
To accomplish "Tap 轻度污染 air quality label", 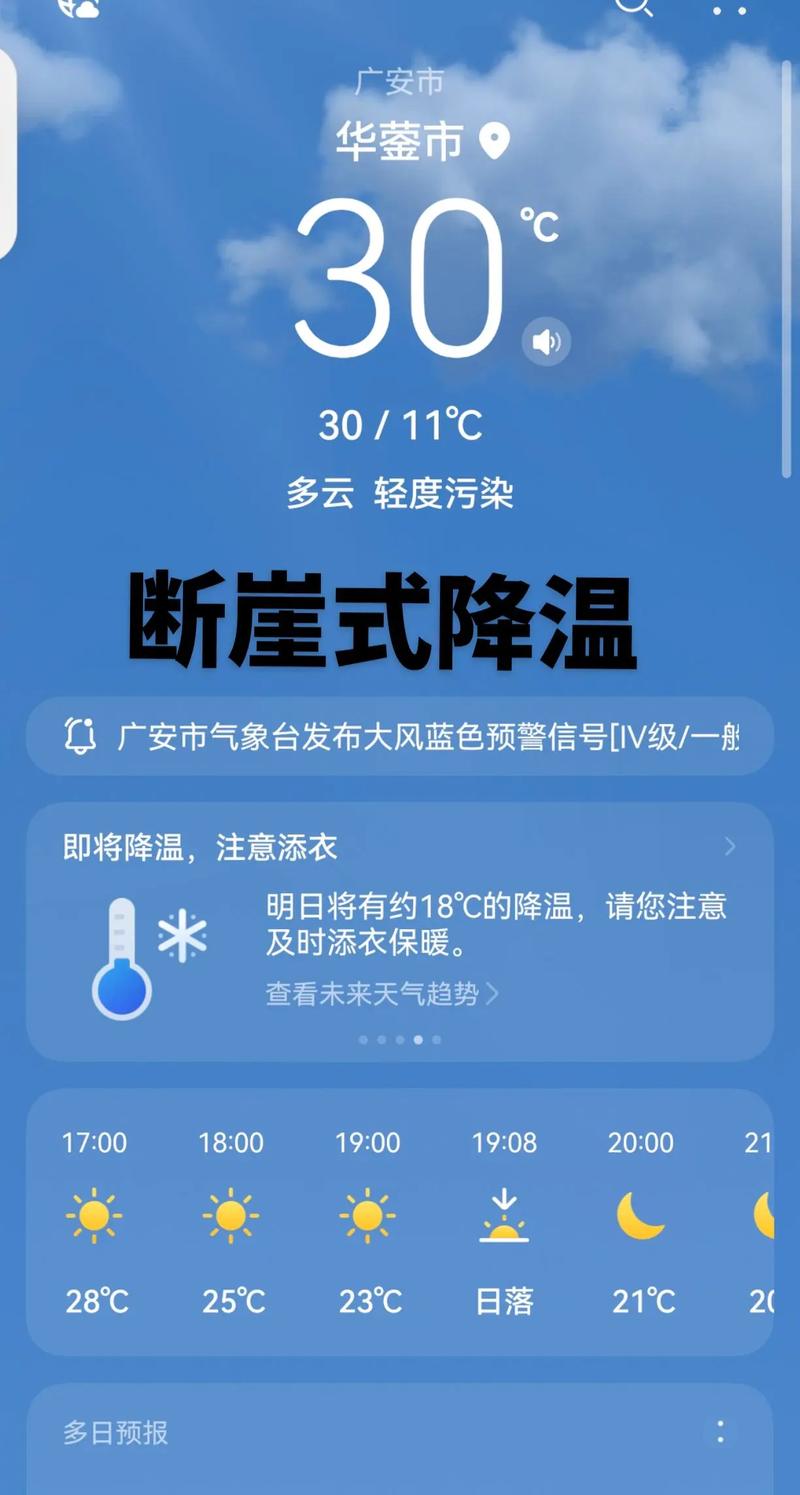I will point(444,494).
